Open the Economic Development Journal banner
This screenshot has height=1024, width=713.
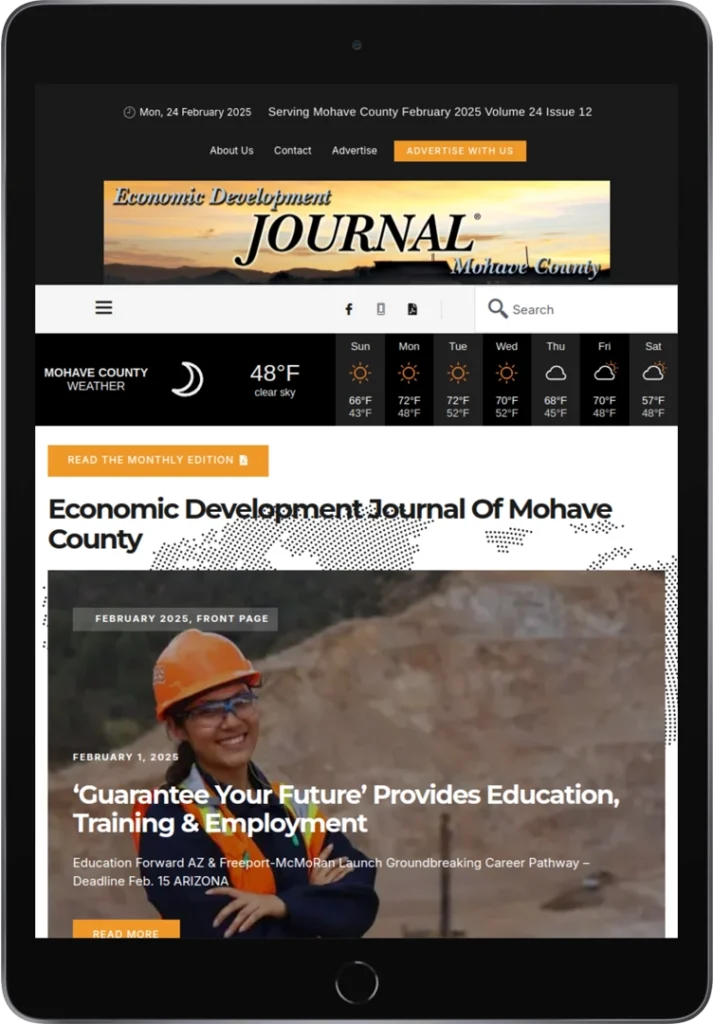coord(357,231)
